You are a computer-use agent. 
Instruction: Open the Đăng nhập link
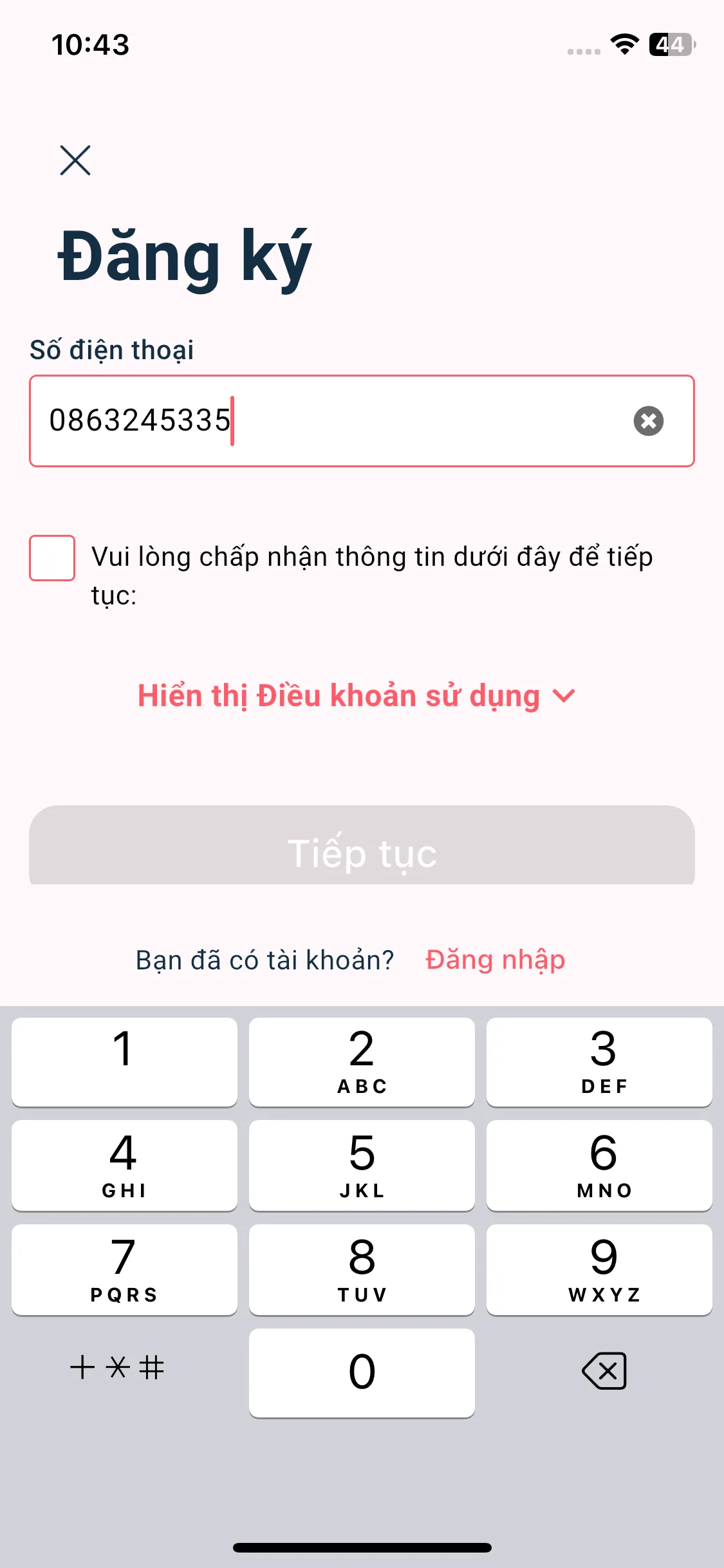495,959
